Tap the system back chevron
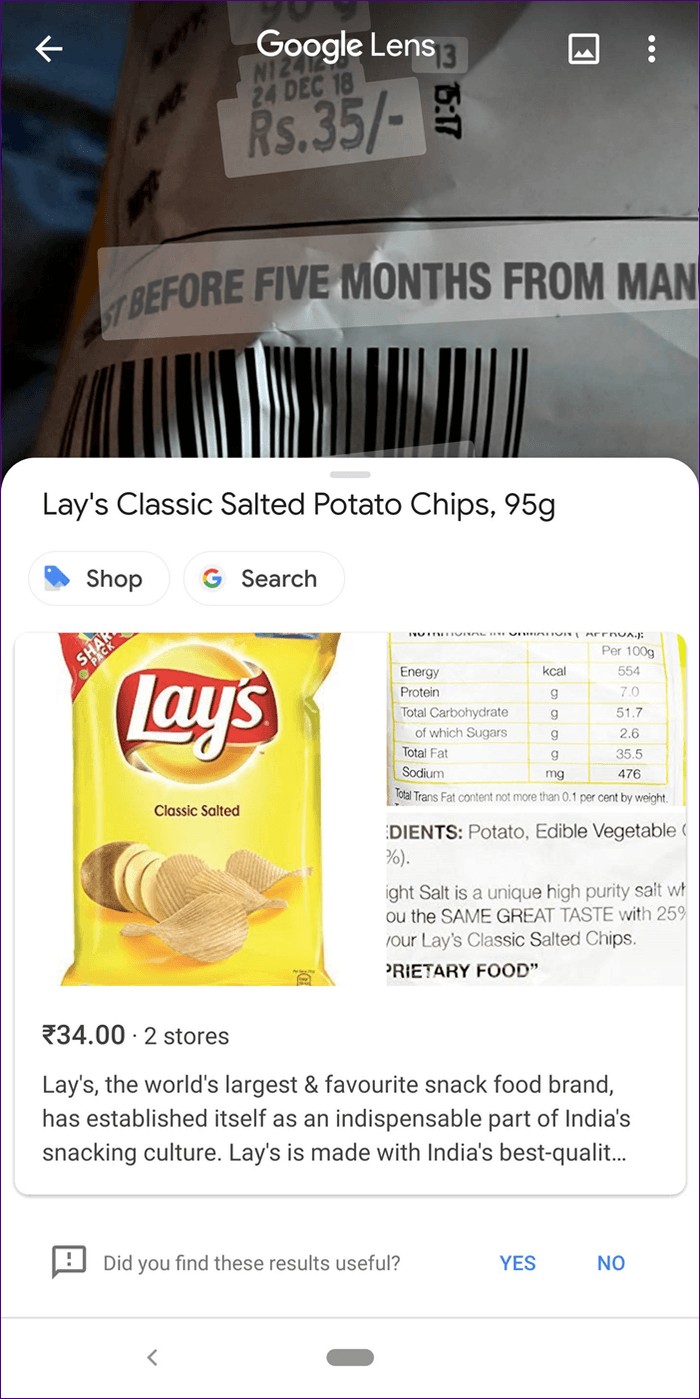This screenshot has width=700, height=1399. tap(152, 1357)
